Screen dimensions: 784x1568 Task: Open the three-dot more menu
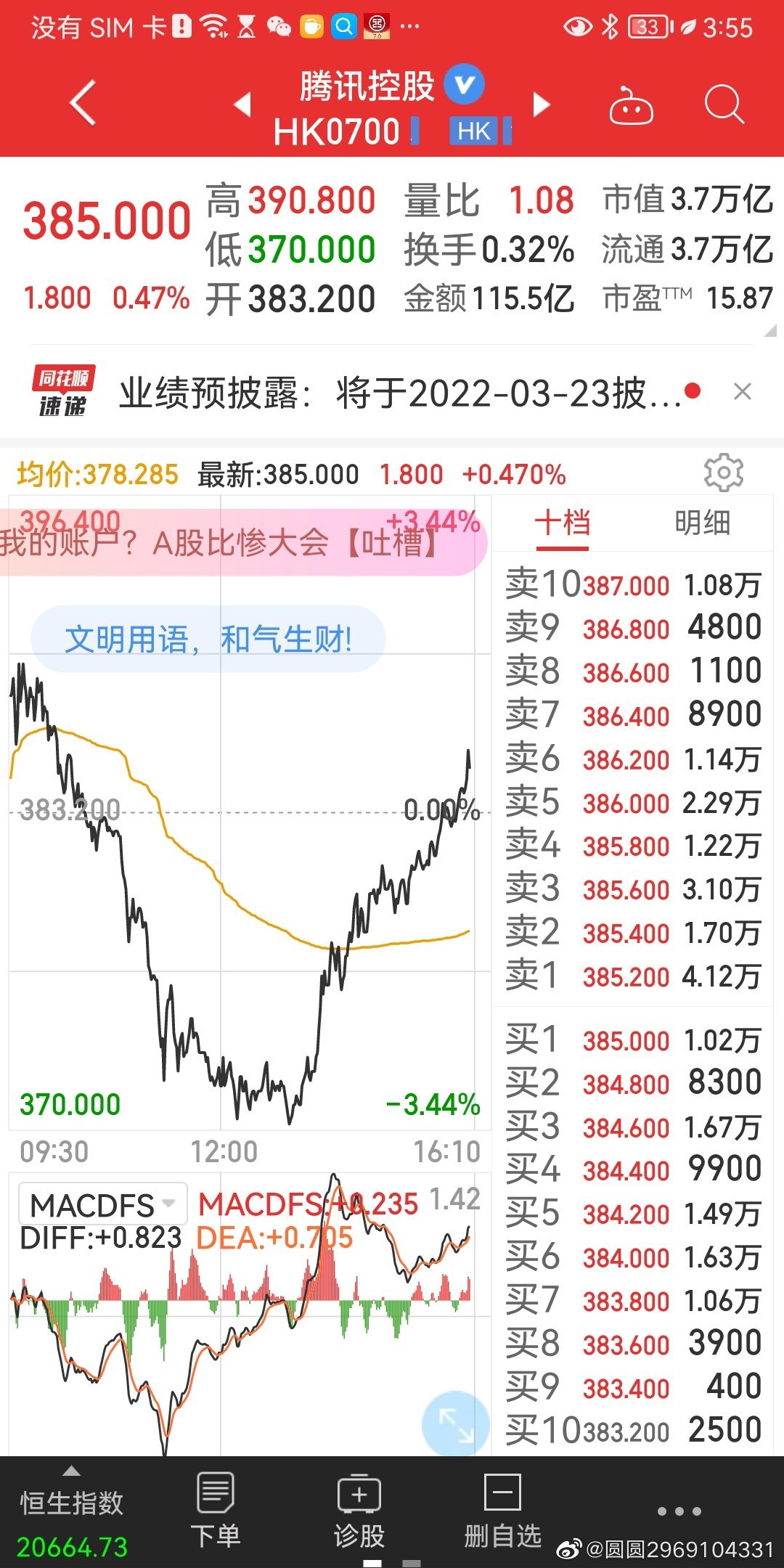679,1511
